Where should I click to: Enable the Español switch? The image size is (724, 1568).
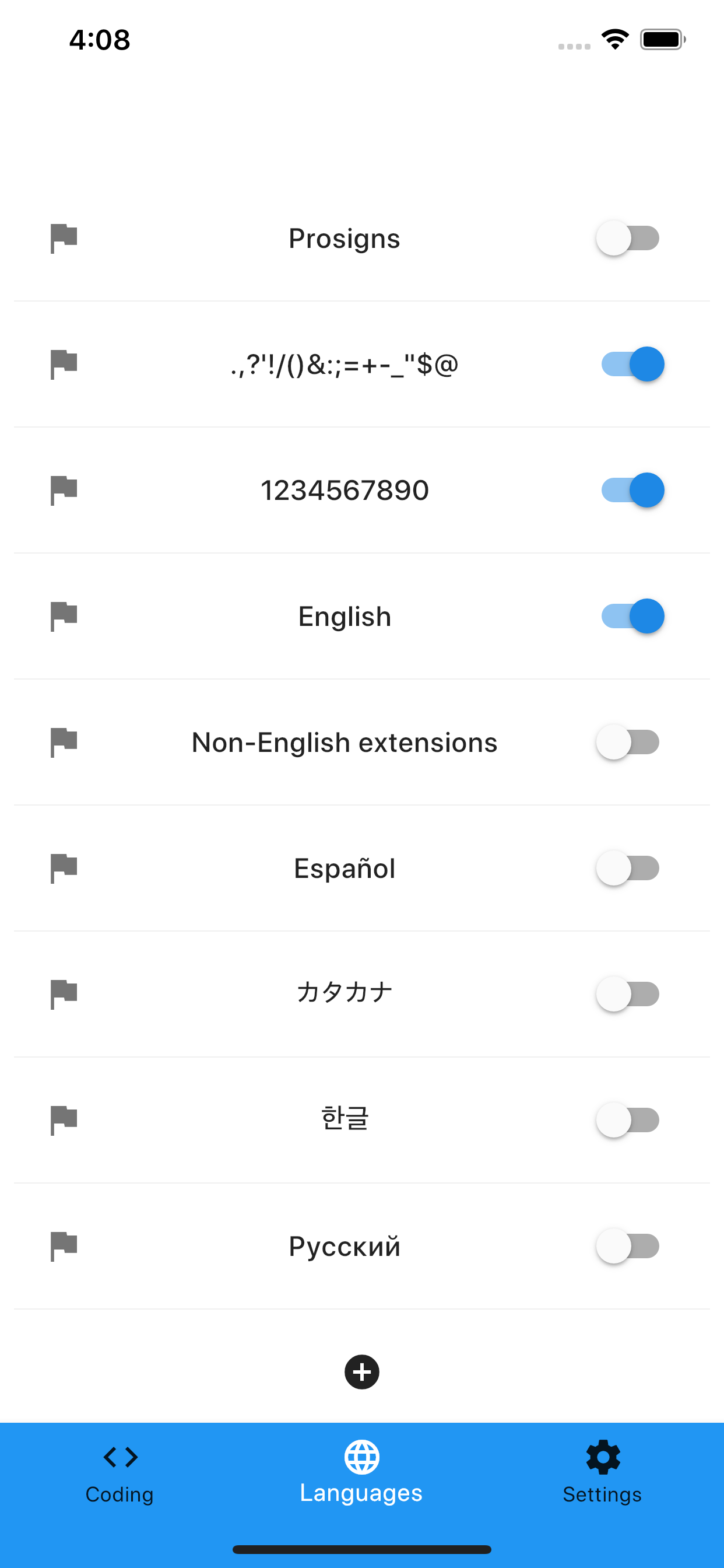click(x=629, y=869)
